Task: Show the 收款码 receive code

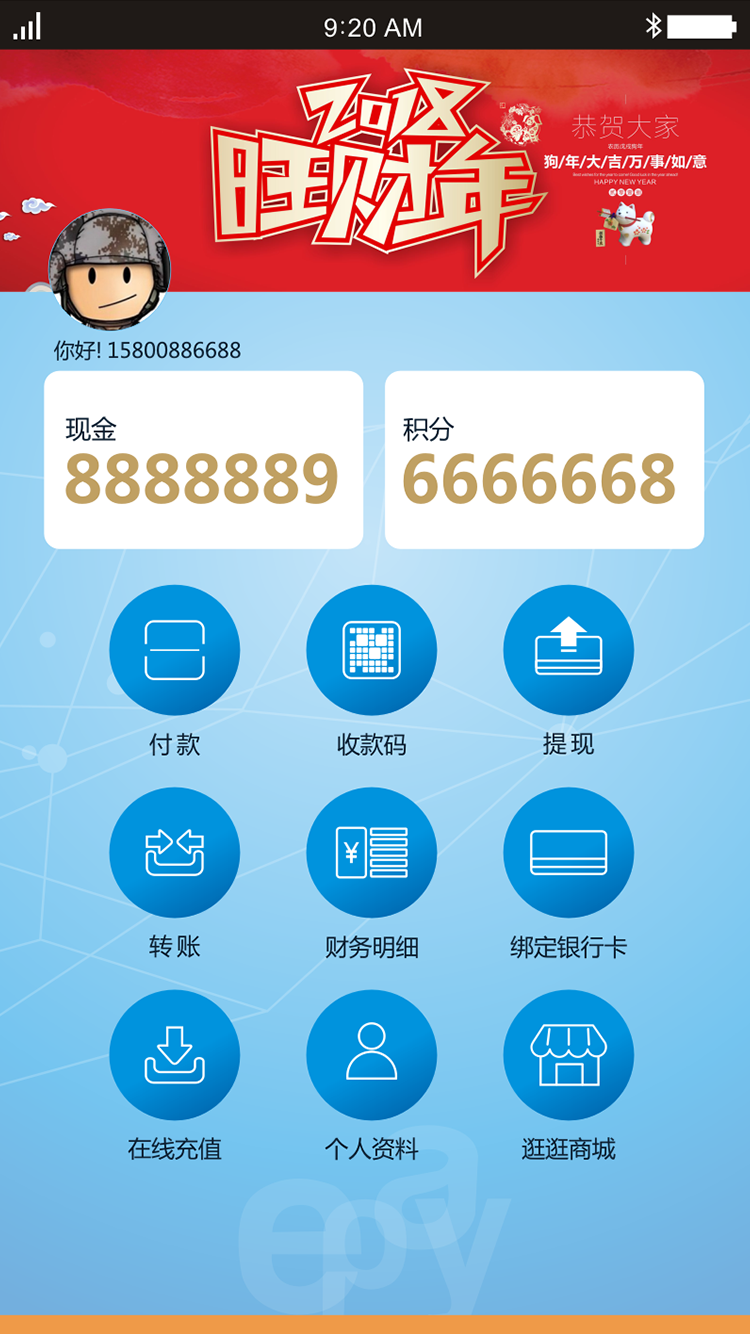Action: click(371, 650)
